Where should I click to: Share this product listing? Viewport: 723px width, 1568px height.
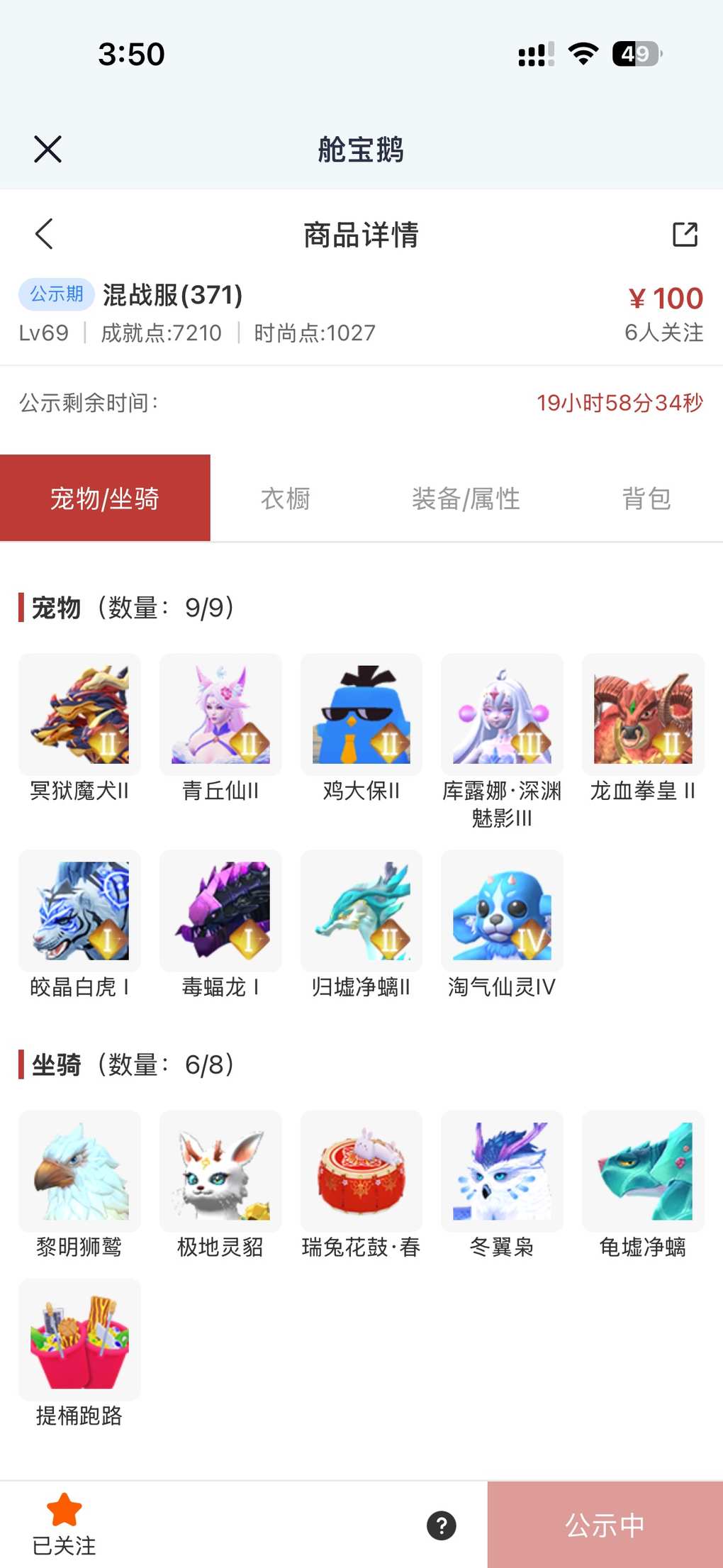tap(685, 234)
